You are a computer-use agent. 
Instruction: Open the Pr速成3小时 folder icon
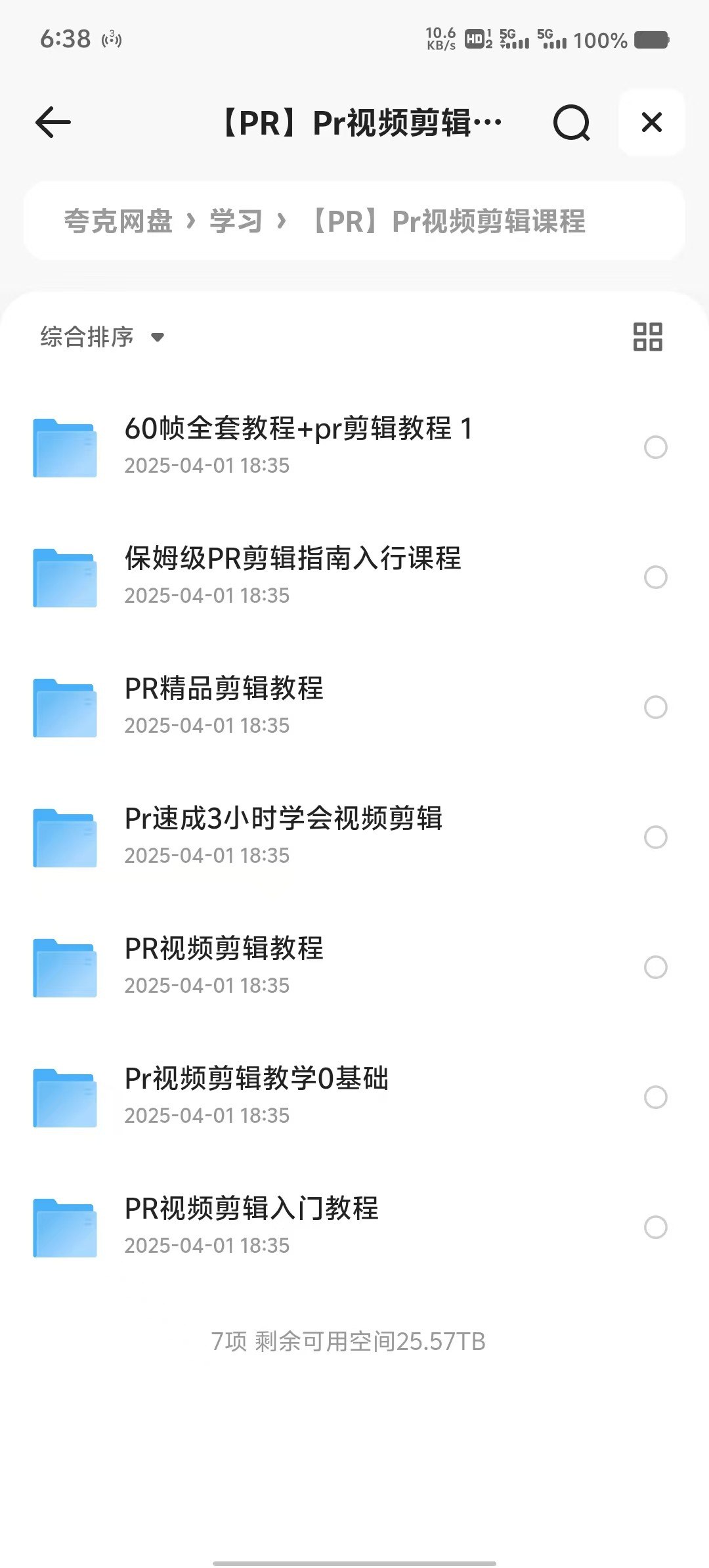[66, 838]
